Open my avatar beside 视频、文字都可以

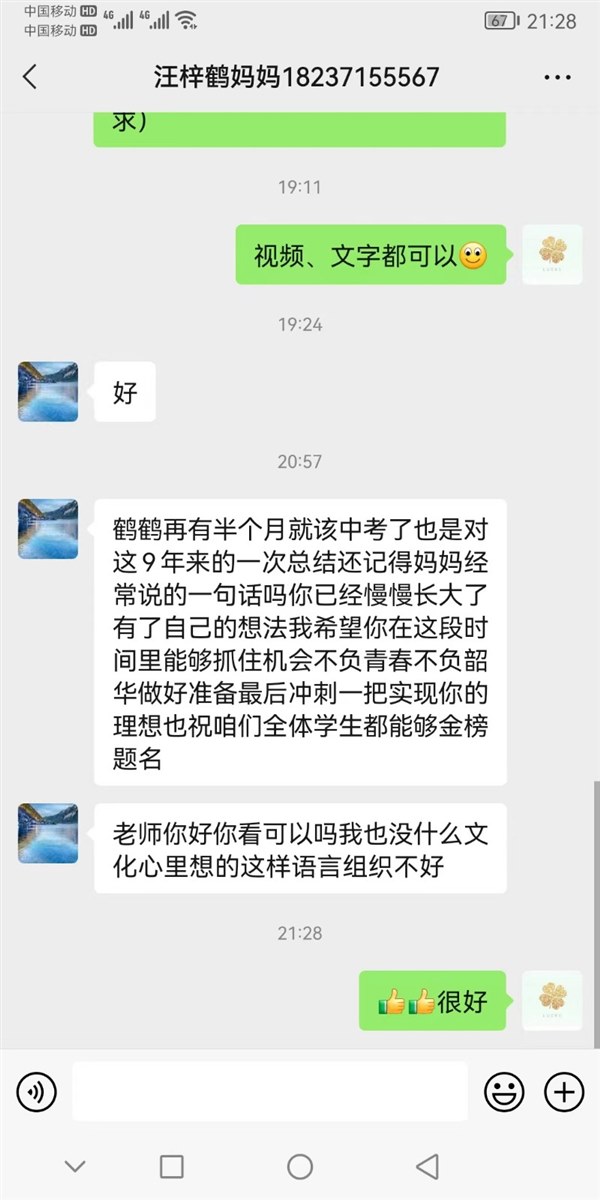[552, 255]
